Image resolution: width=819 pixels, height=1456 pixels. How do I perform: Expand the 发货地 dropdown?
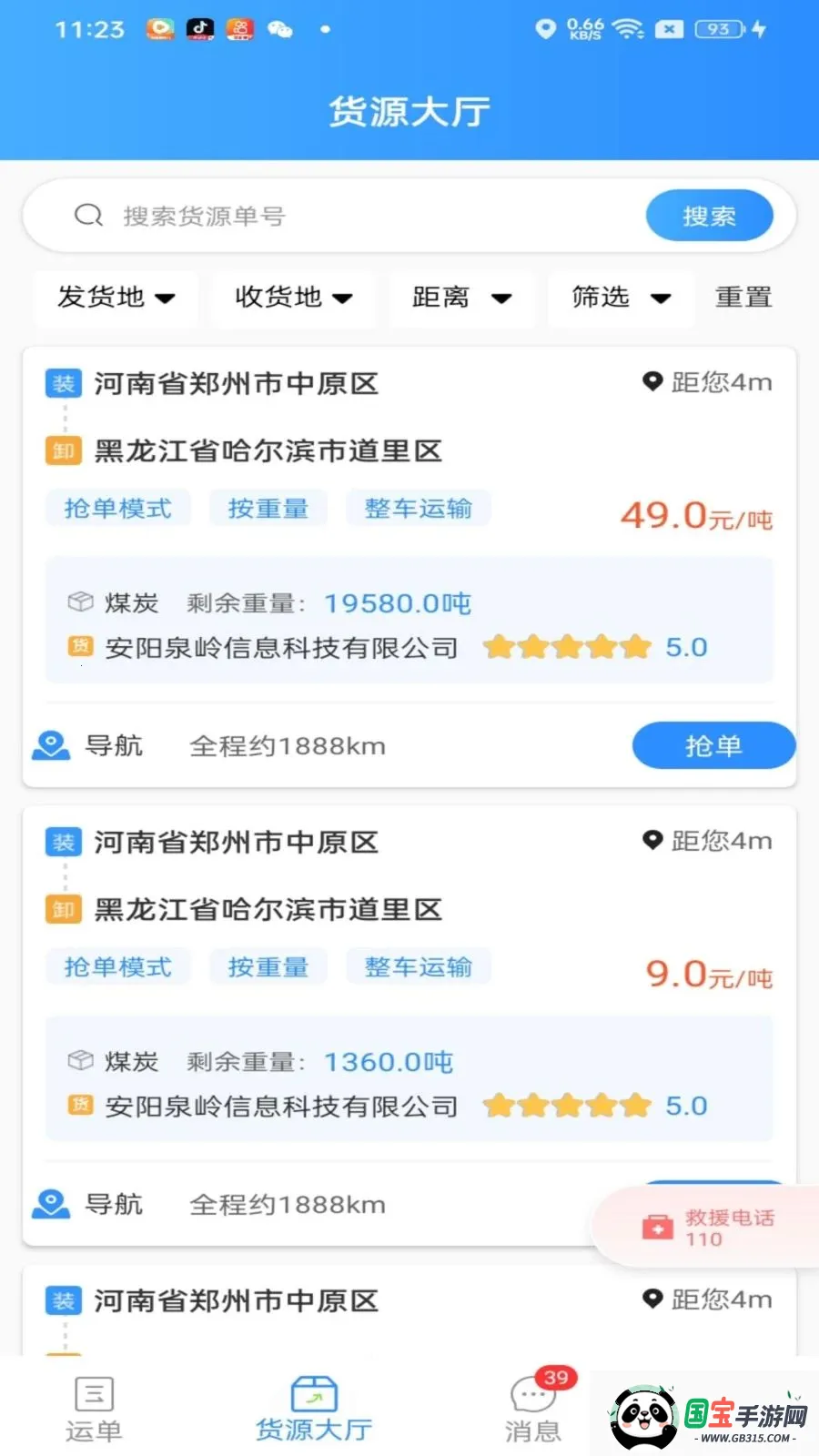(116, 298)
